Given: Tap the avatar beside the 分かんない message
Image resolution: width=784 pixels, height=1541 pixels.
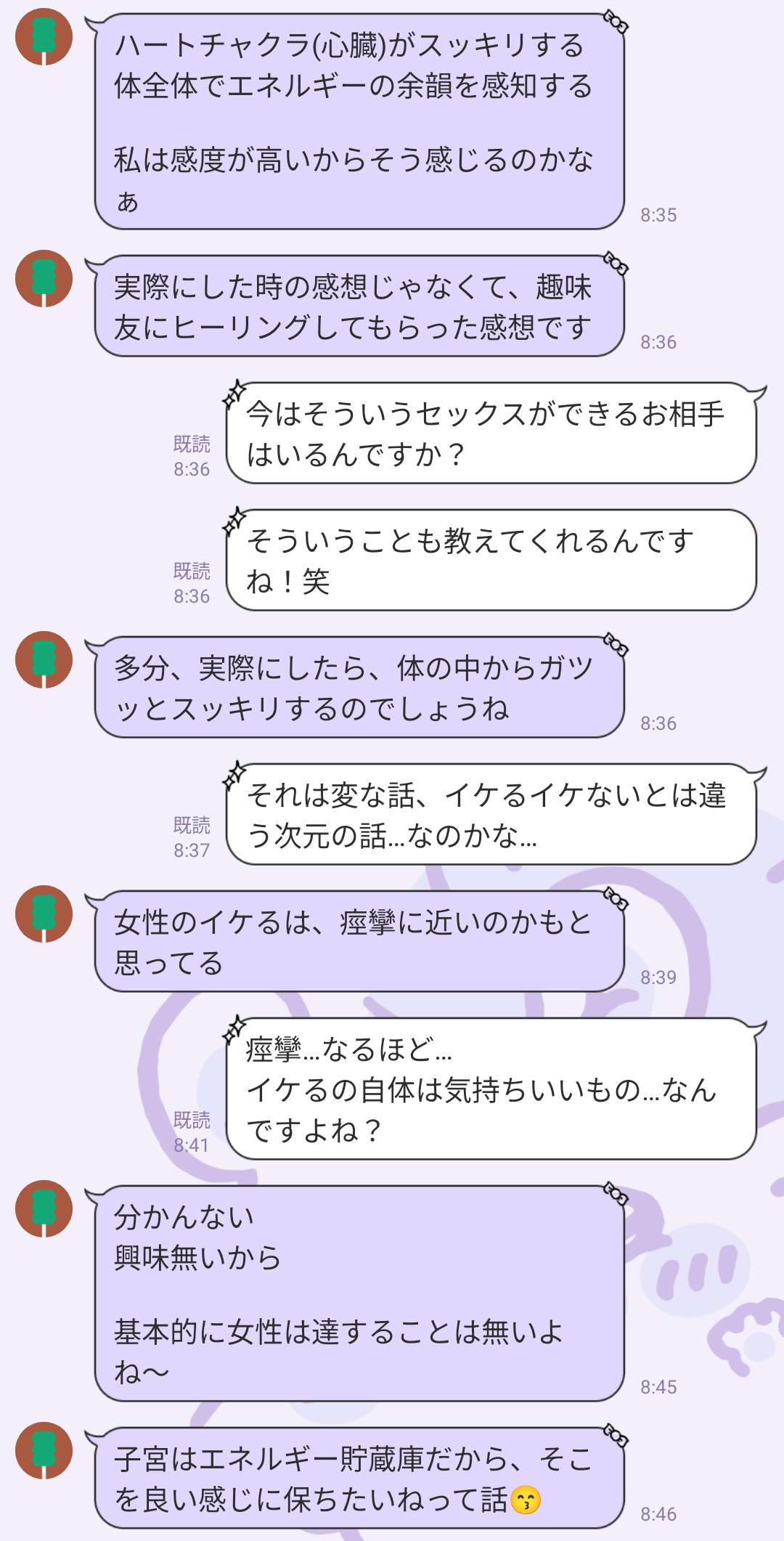Looking at the screenshot, I should 44,1209.
